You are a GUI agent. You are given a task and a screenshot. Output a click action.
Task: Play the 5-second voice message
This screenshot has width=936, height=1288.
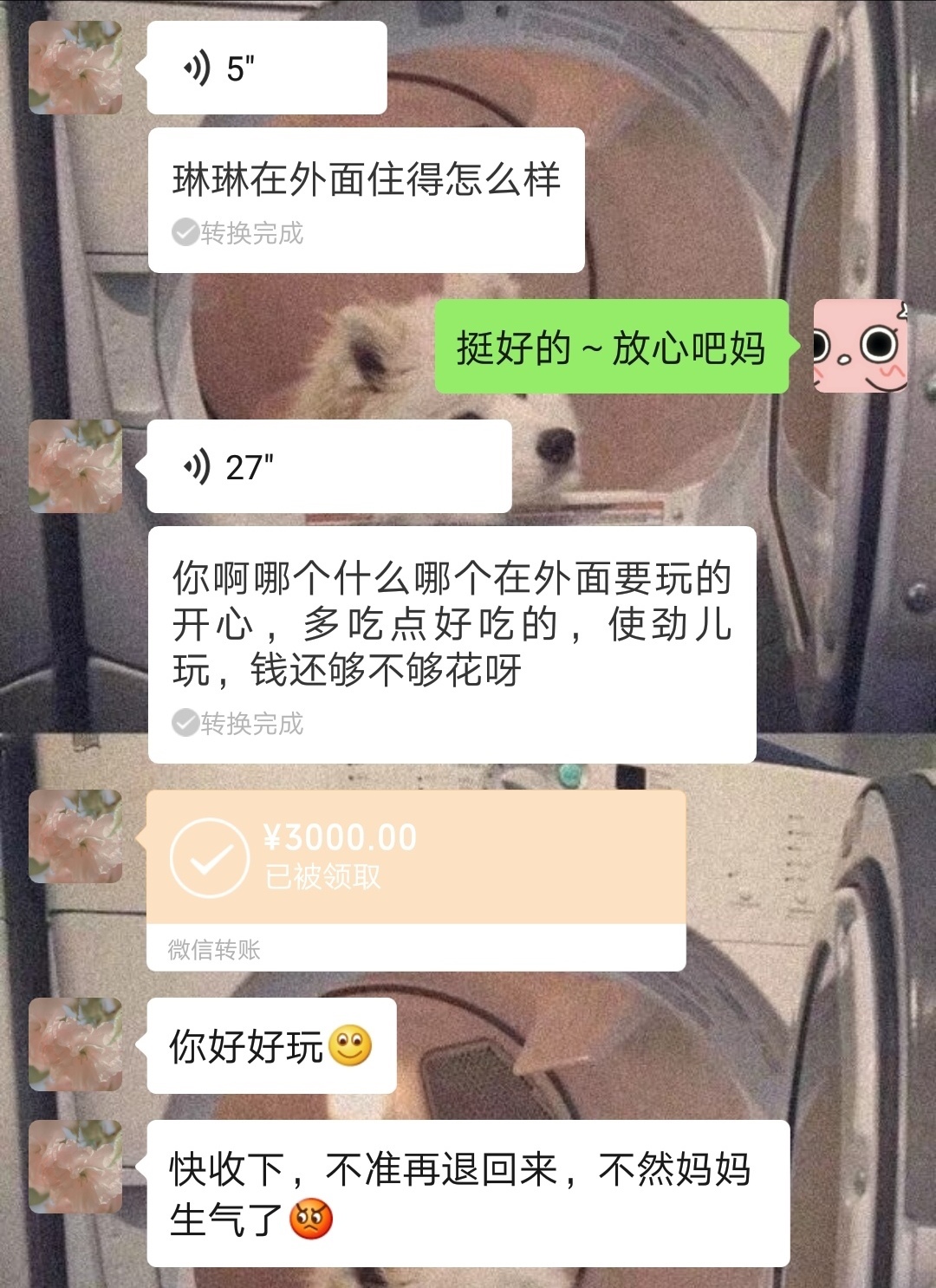click(266, 68)
